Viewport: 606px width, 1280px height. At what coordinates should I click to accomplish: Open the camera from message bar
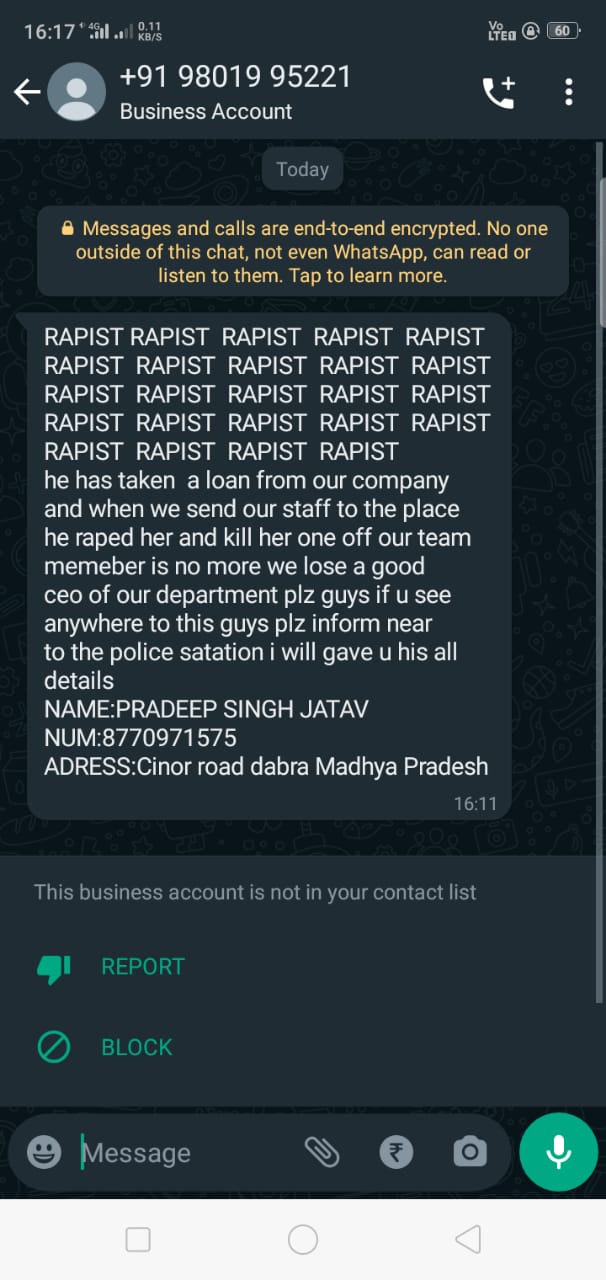coord(469,1153)
